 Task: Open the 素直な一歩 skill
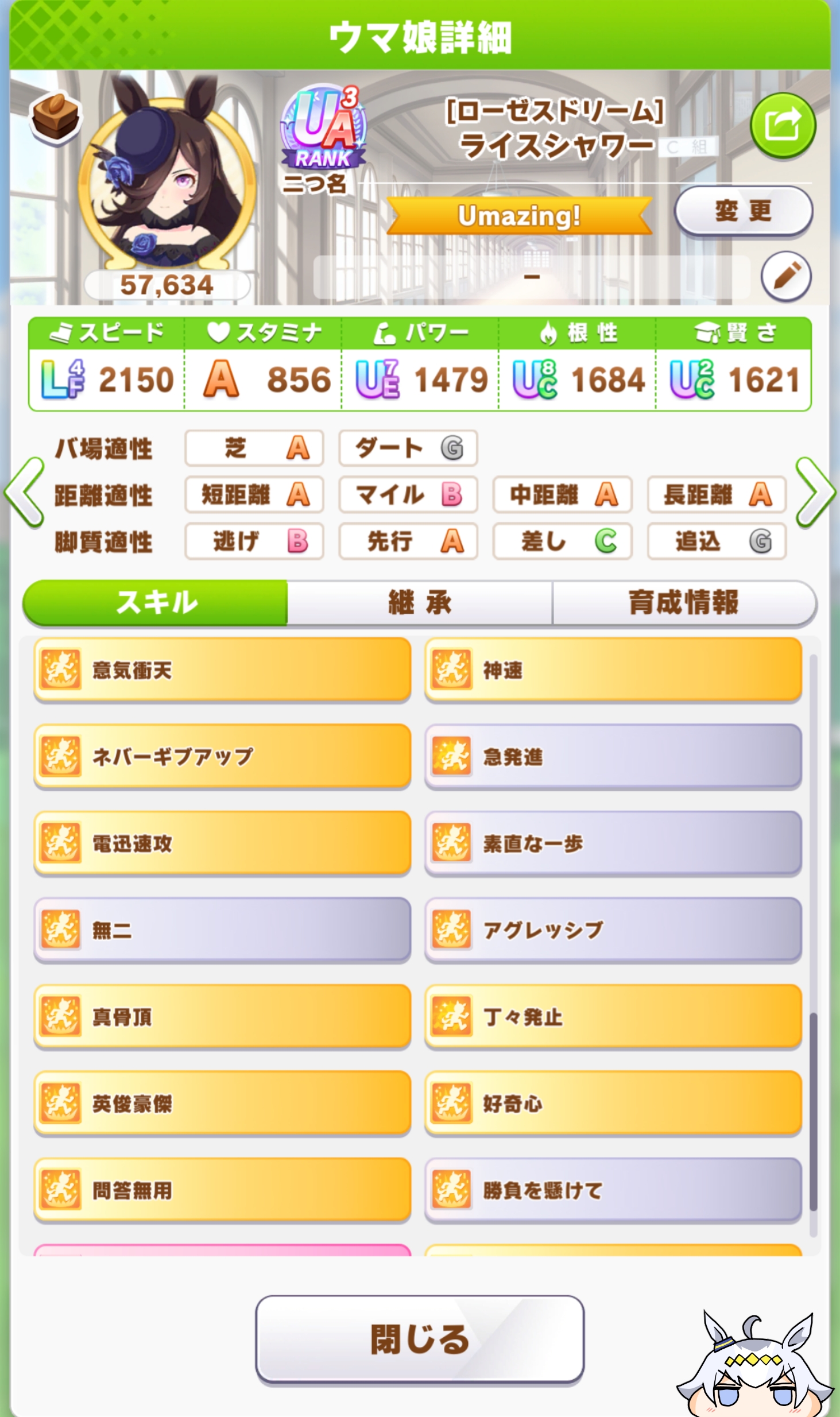pyautogui.click(x=613, y=843)
